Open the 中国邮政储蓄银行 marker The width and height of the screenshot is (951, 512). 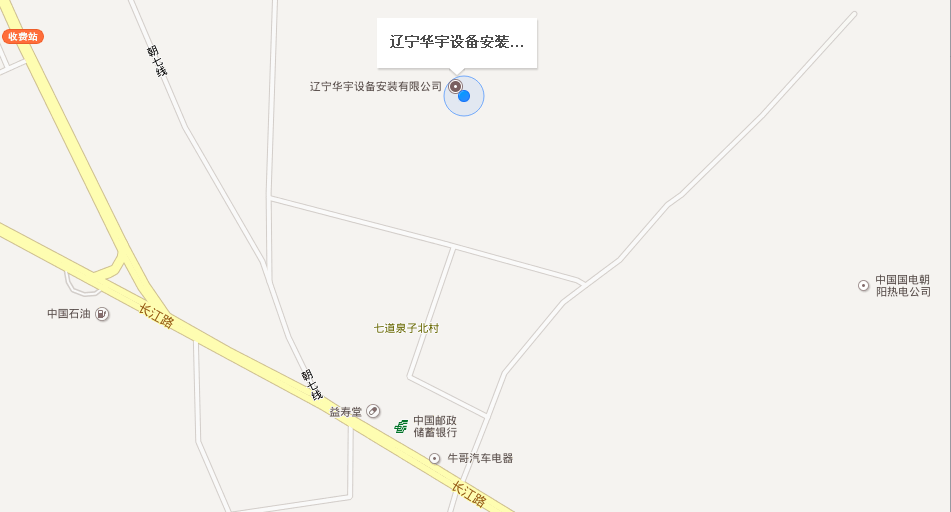click(401, 427)
